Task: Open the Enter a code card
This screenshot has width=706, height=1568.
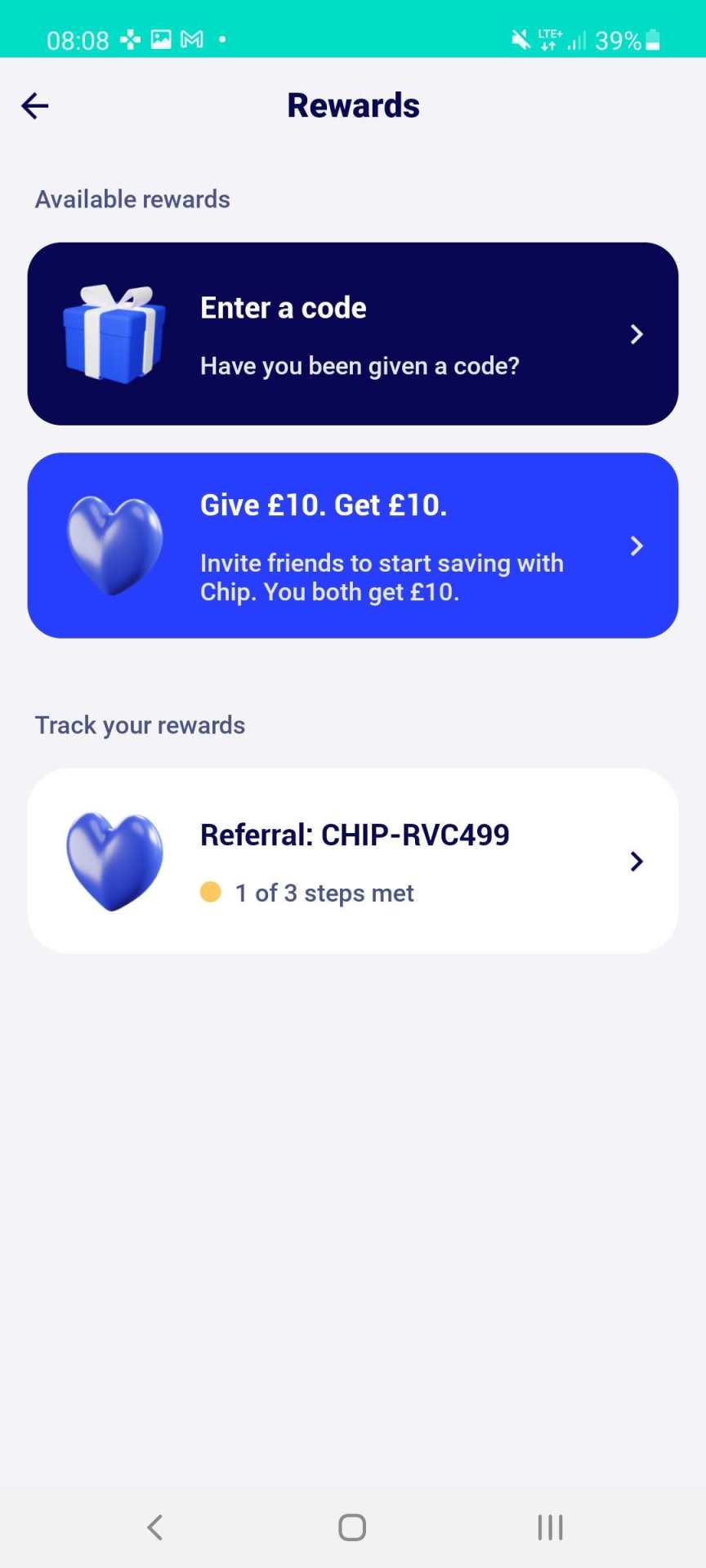Action: pyautogui.click(x=352, y=334)
